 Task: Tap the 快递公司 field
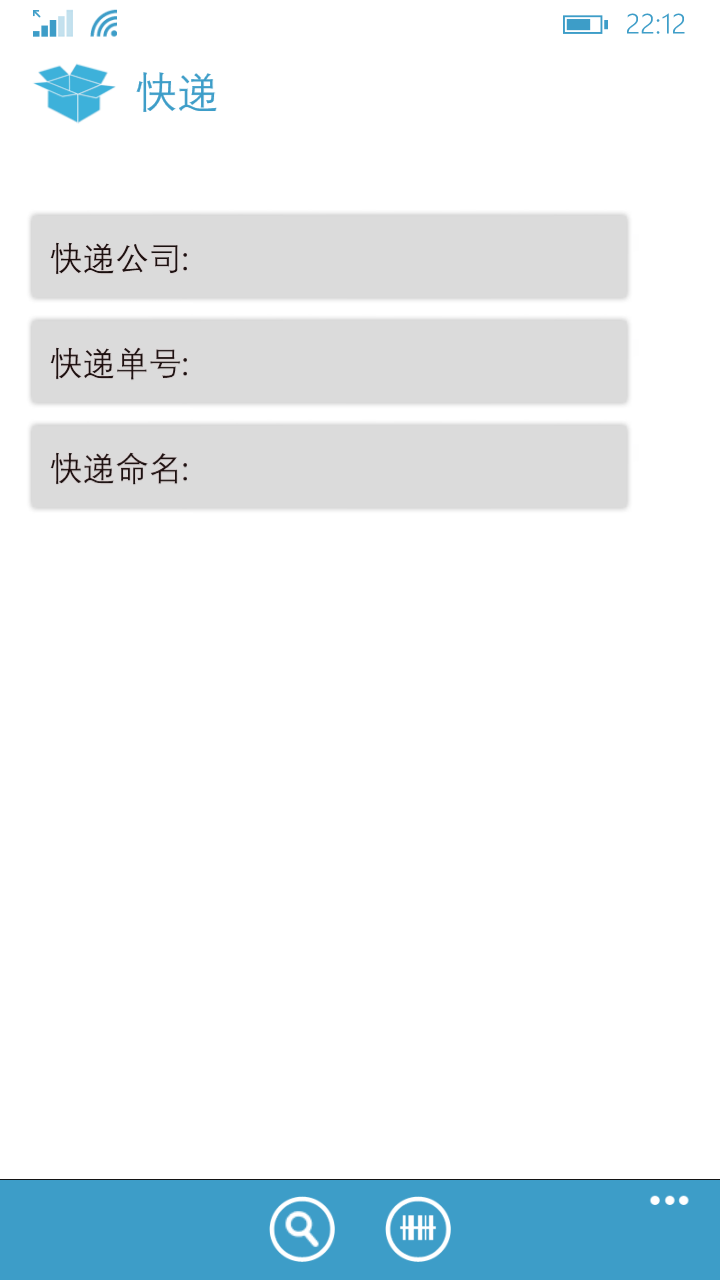click(x=329, y=257)
